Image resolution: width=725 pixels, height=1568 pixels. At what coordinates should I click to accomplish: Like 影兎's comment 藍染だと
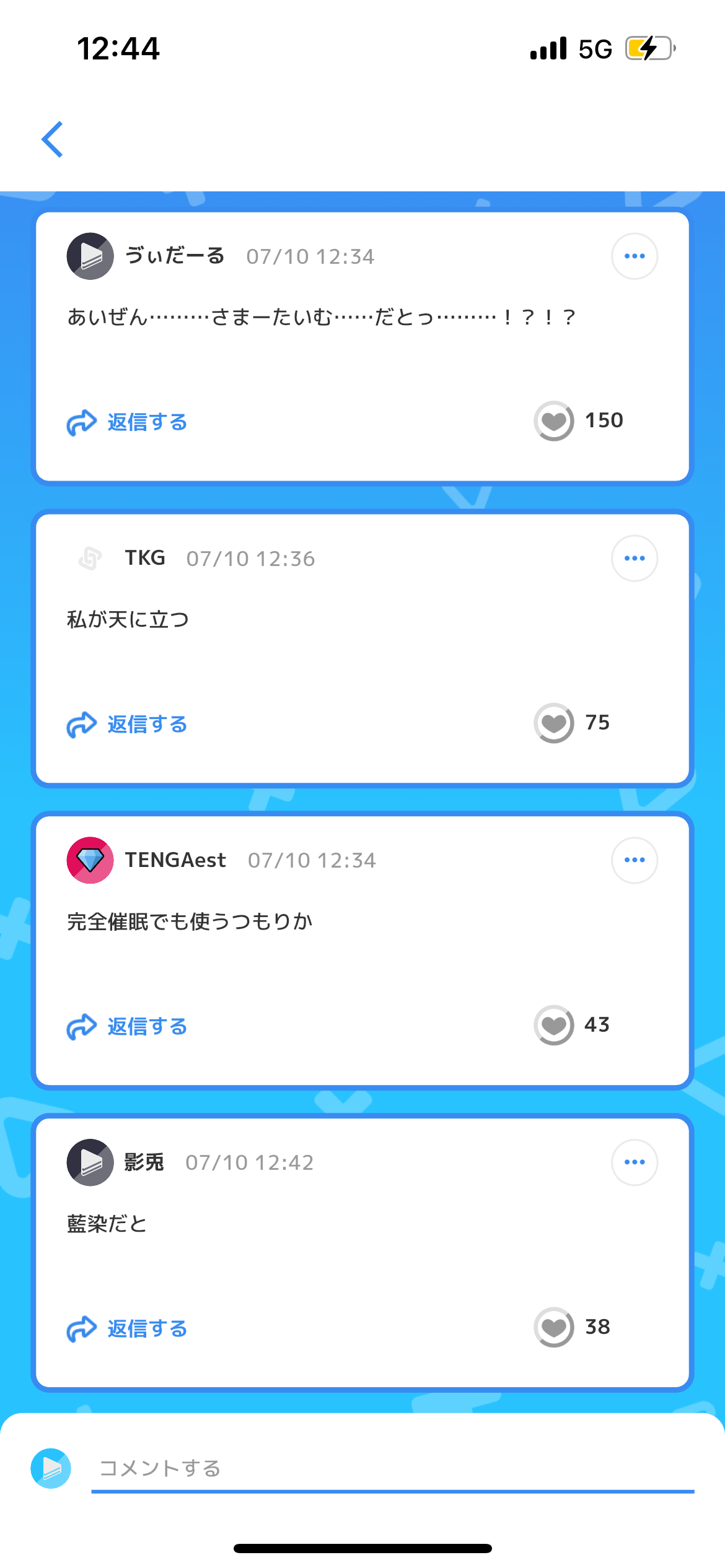coord(554,1327)
